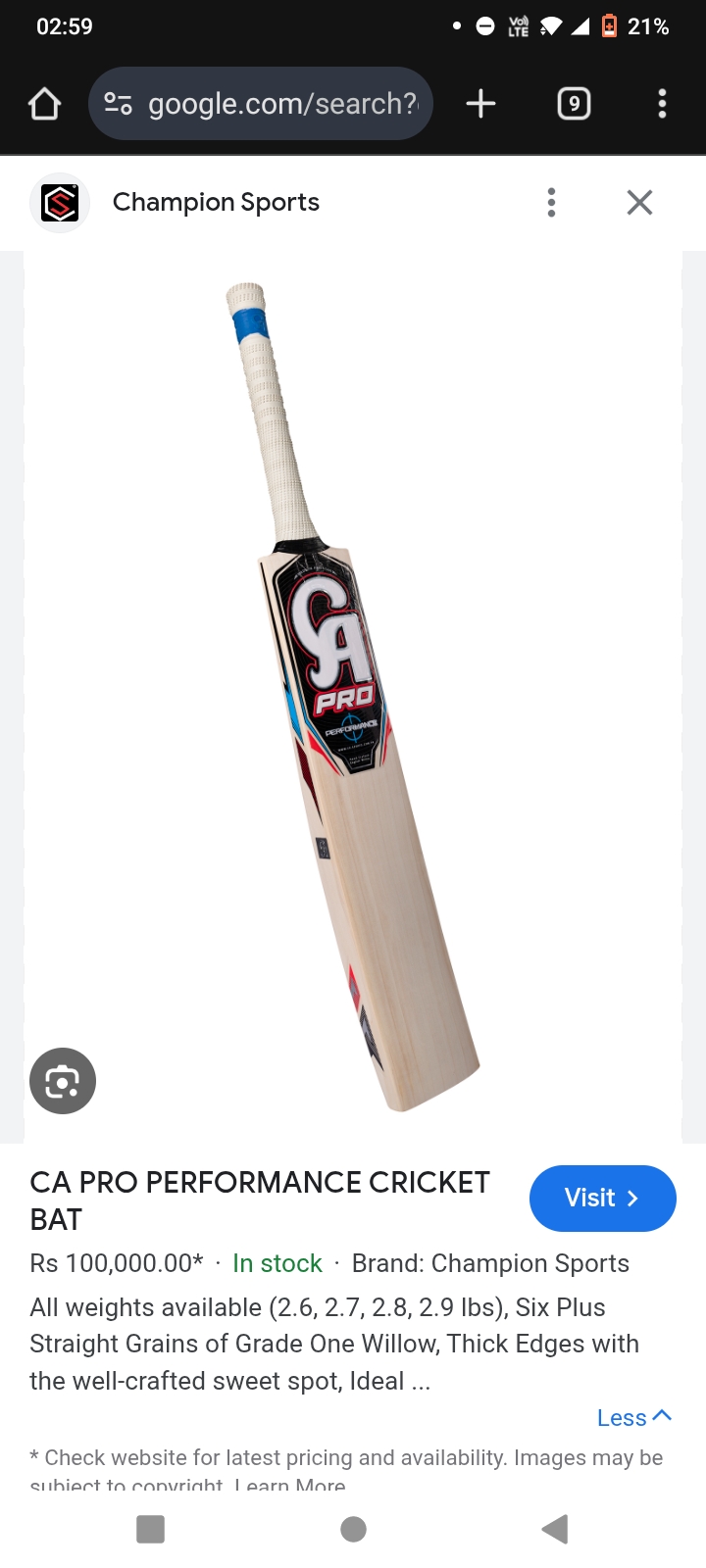Open the Champion Sports options menu
Screen dimensions: 706x1568
(551, 203)
